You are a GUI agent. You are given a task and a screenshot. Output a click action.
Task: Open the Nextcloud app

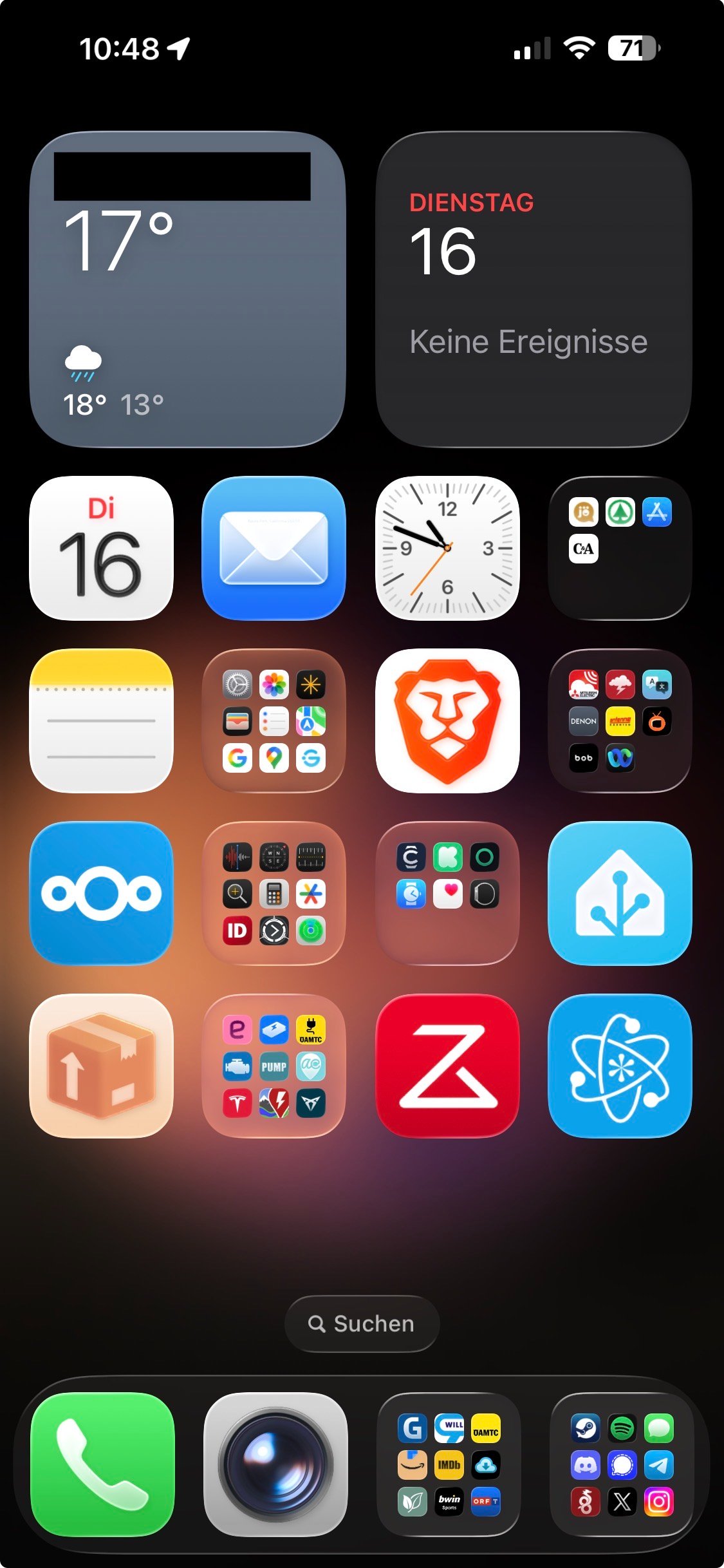coord(101,893)
